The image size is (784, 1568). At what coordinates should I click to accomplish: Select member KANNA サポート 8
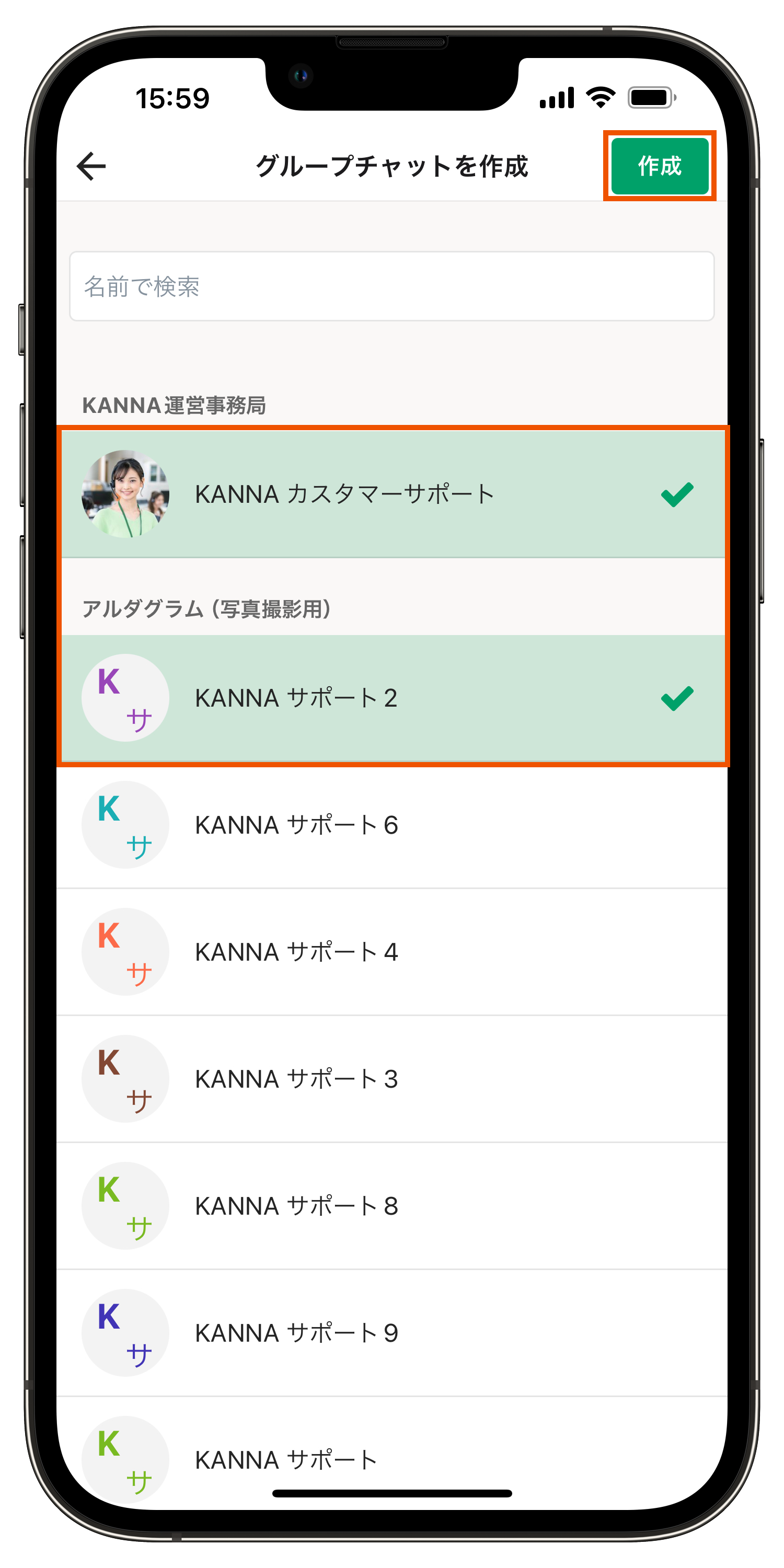391,1206
